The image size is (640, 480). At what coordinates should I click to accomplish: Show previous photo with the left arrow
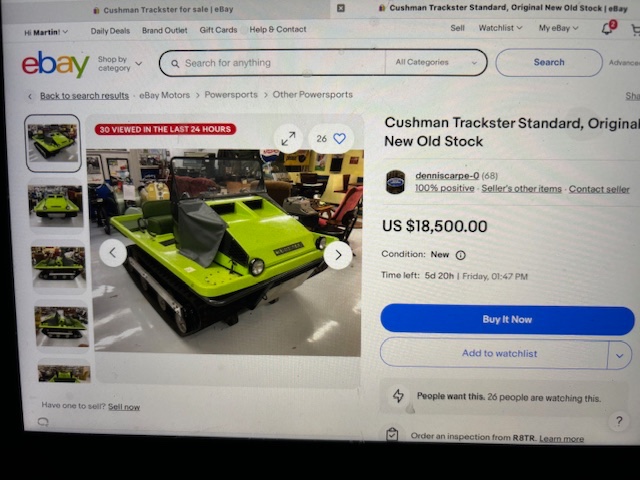tap(113, 253)
